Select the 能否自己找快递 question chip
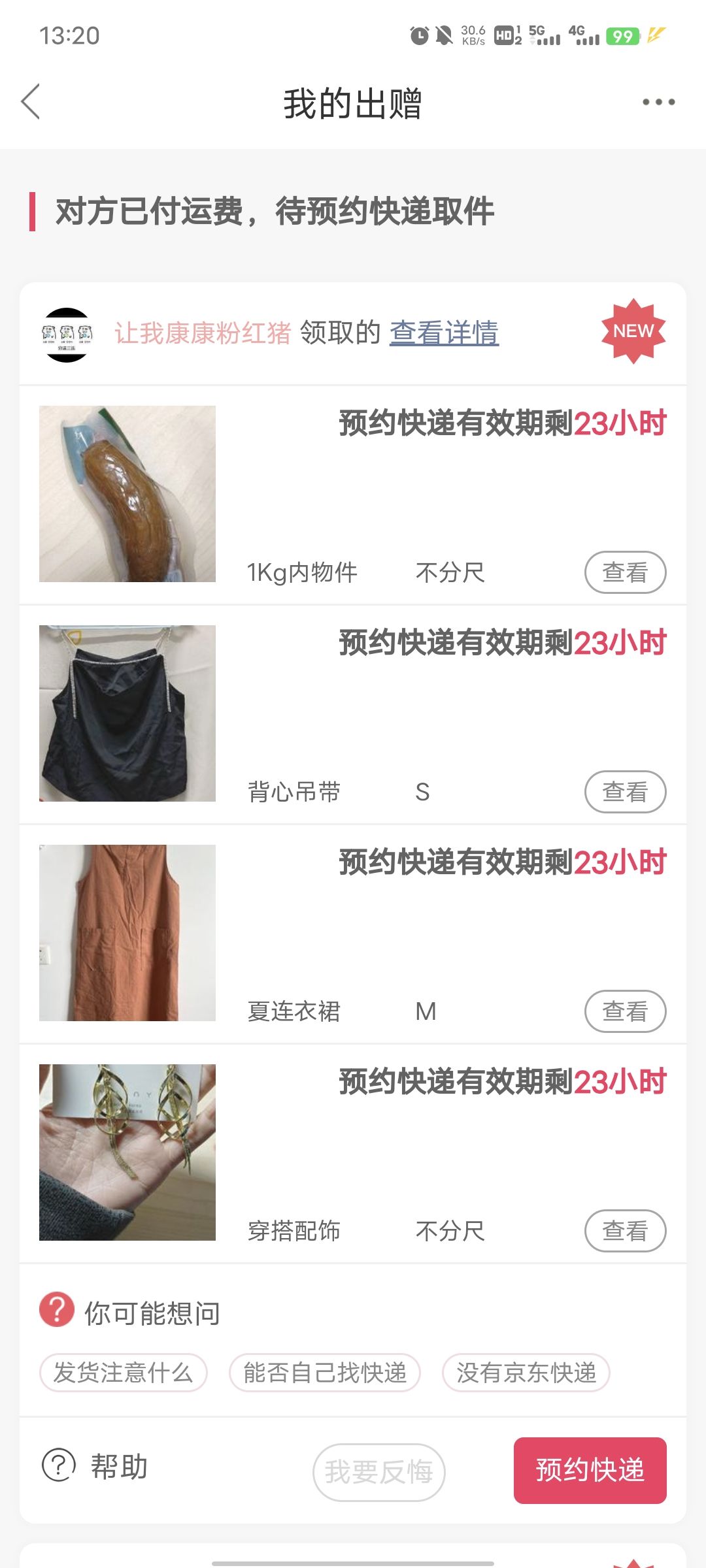The height and width of the screenshot is (1568, 706). click(325, 1373)
